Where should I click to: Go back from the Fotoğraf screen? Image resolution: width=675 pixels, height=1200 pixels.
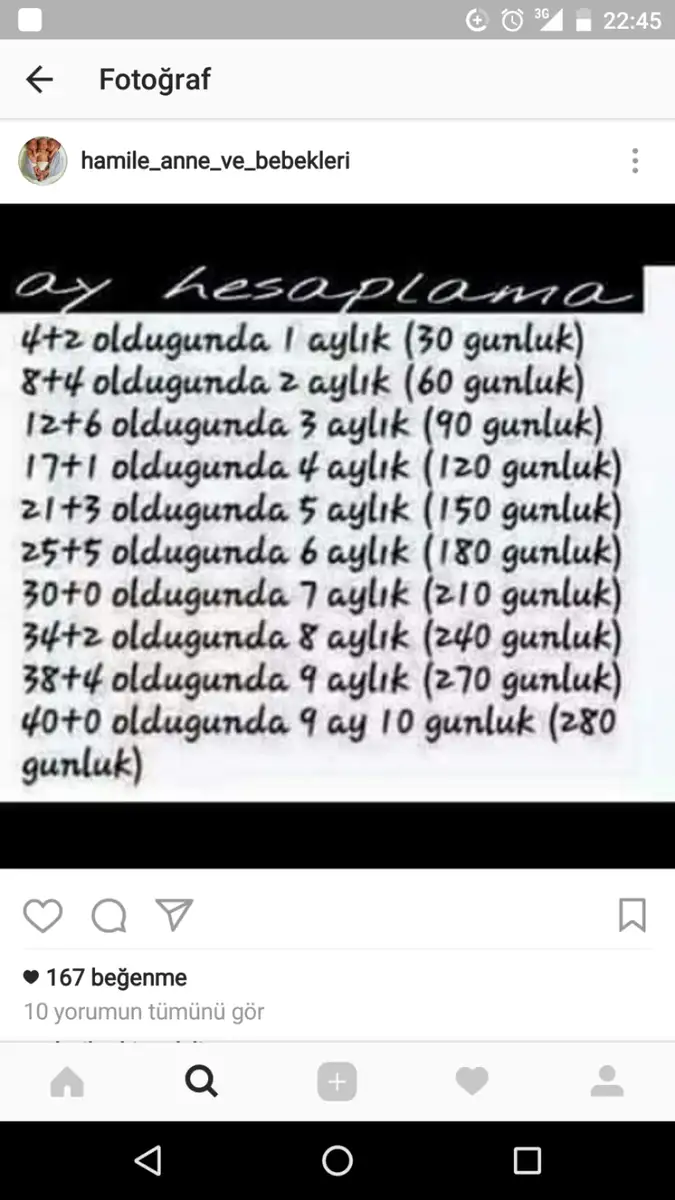[x=39, y=80]
